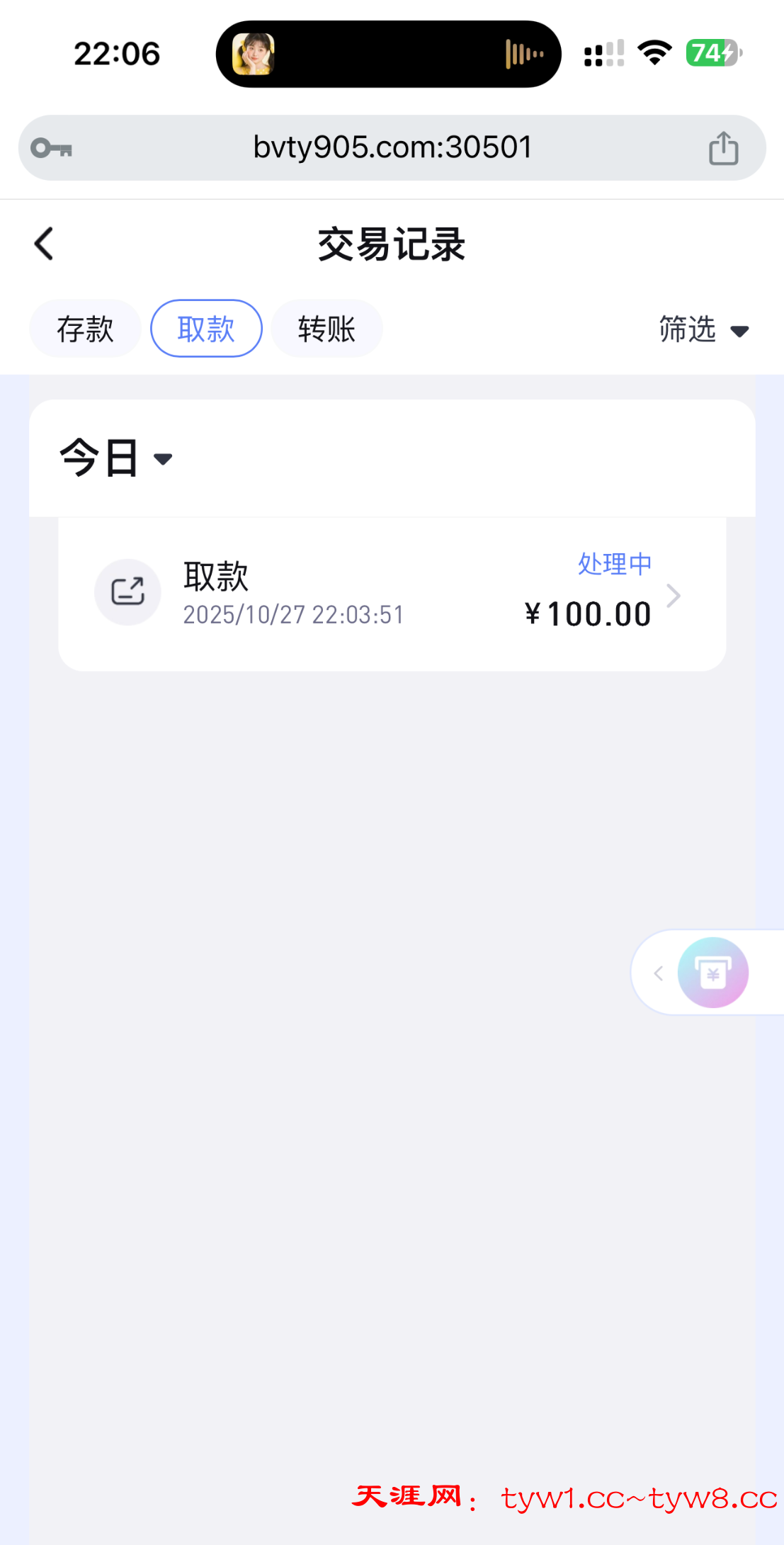Tap the floating yen wallet button
The width and height of the screenshot is (784, 1545).
712,973
